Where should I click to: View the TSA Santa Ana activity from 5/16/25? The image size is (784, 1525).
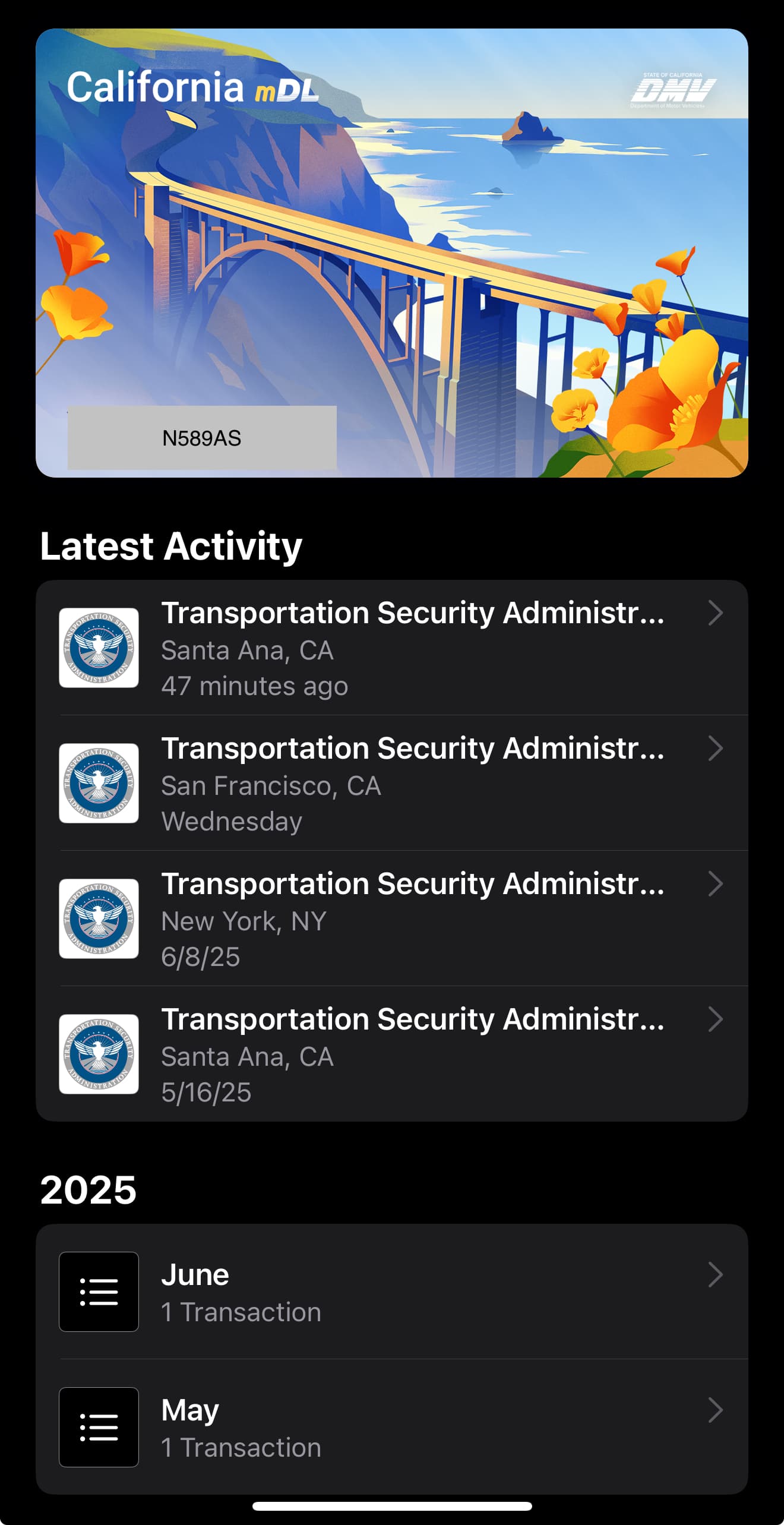391,1054
